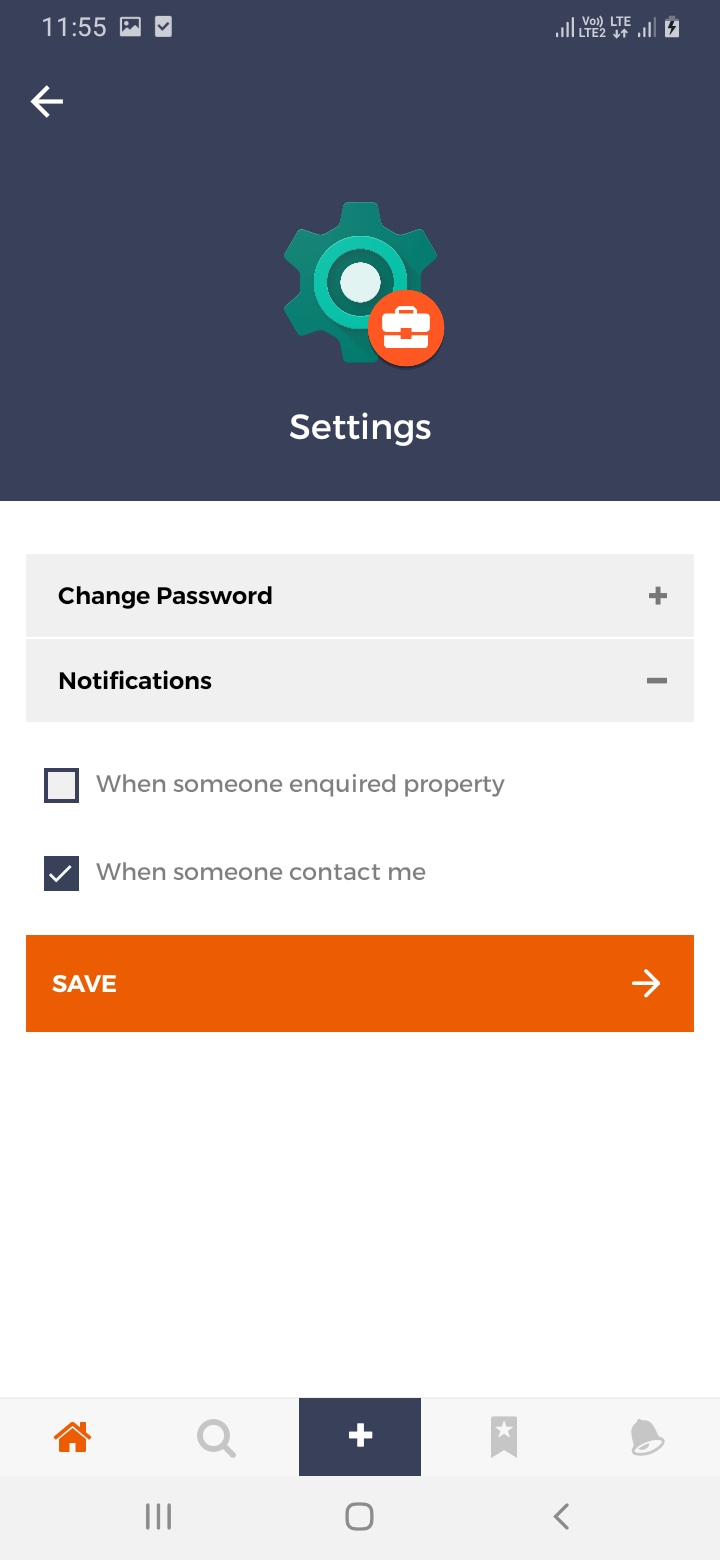Toggle the enquiry notification checkbox off
This screenshot has height=1560, width=720.
[60, 784]
